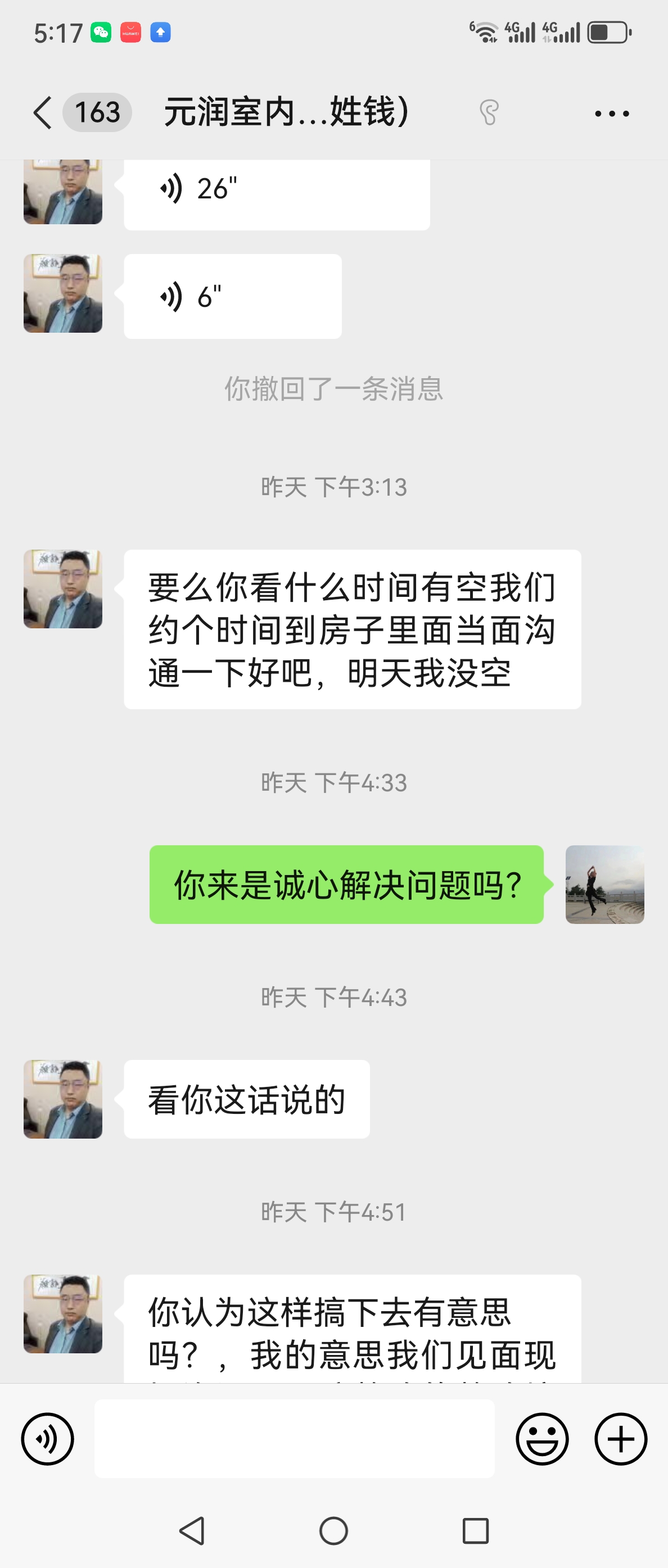668x1568 pixels.
Task: View contact avatar beside "看你这话说的"
Action: pyautogui.click(x=63, y=1099)
